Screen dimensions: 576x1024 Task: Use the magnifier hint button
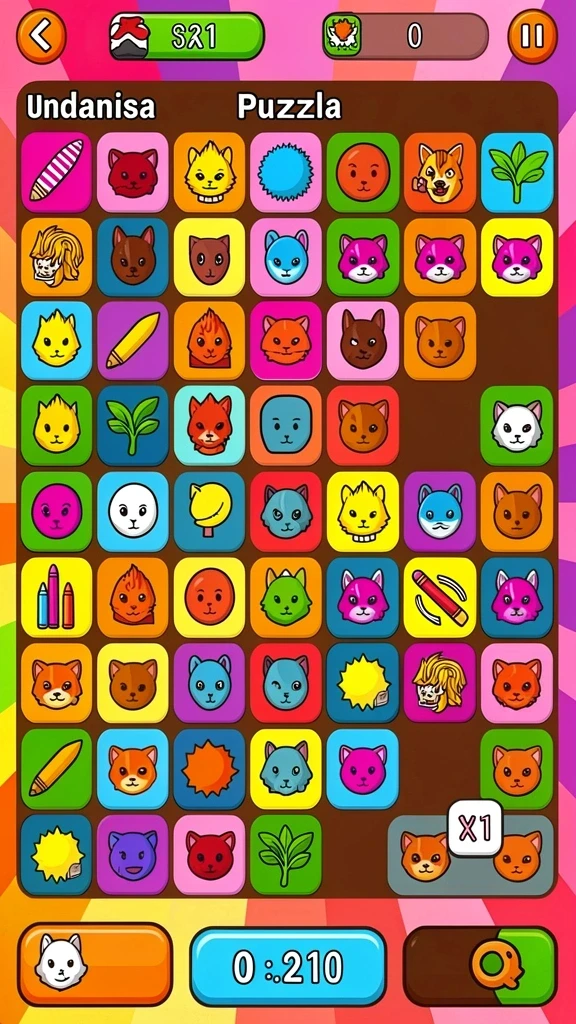click(481, 966)
